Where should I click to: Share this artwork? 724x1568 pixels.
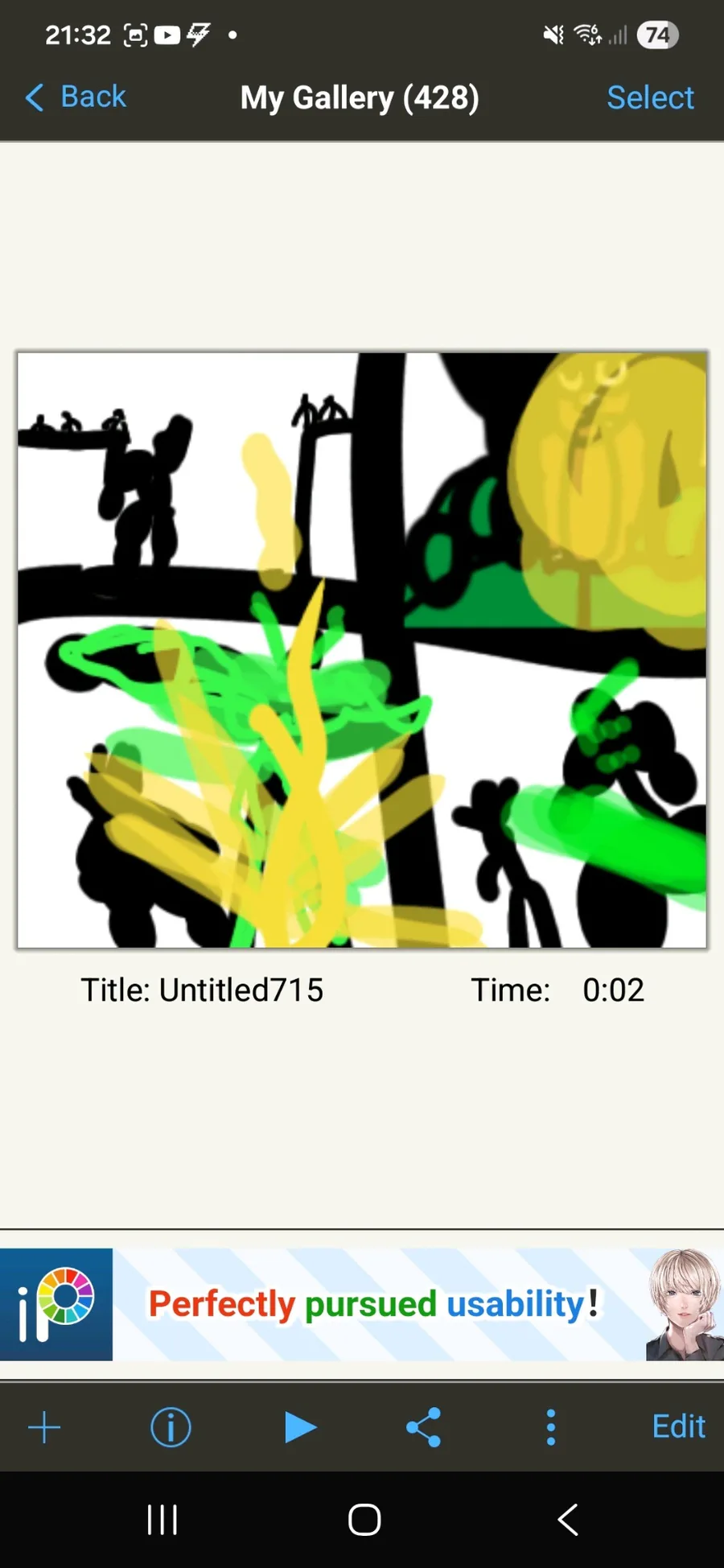(424, 1428)
